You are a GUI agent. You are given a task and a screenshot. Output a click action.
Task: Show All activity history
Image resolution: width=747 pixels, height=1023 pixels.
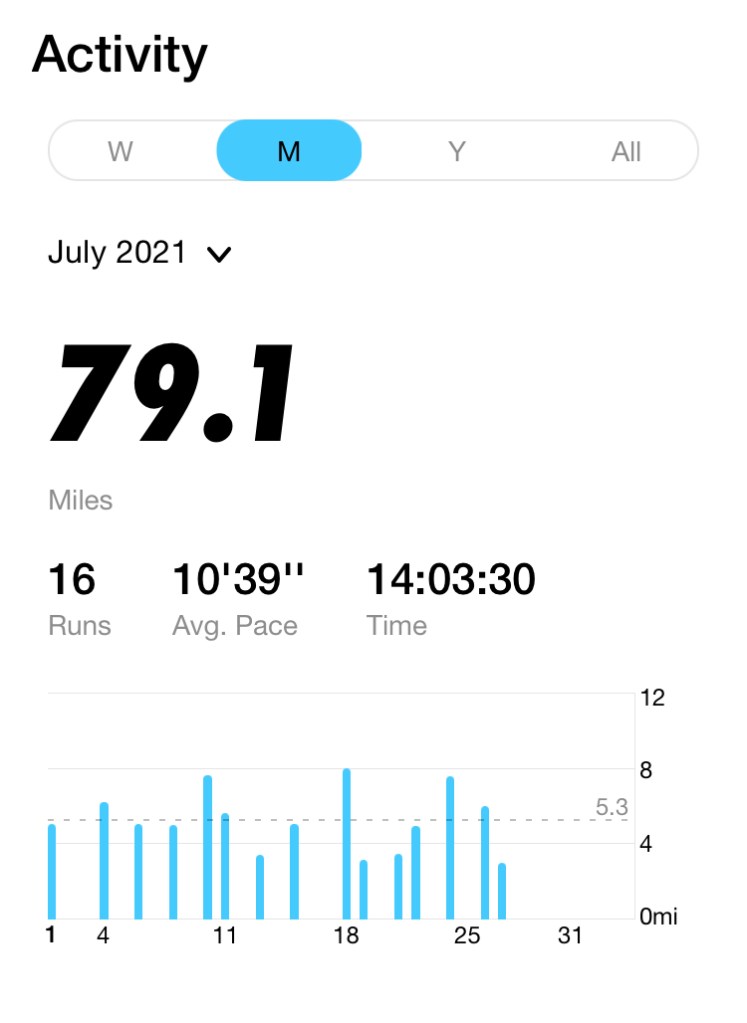pyautogui.click(x=626, y=152)
